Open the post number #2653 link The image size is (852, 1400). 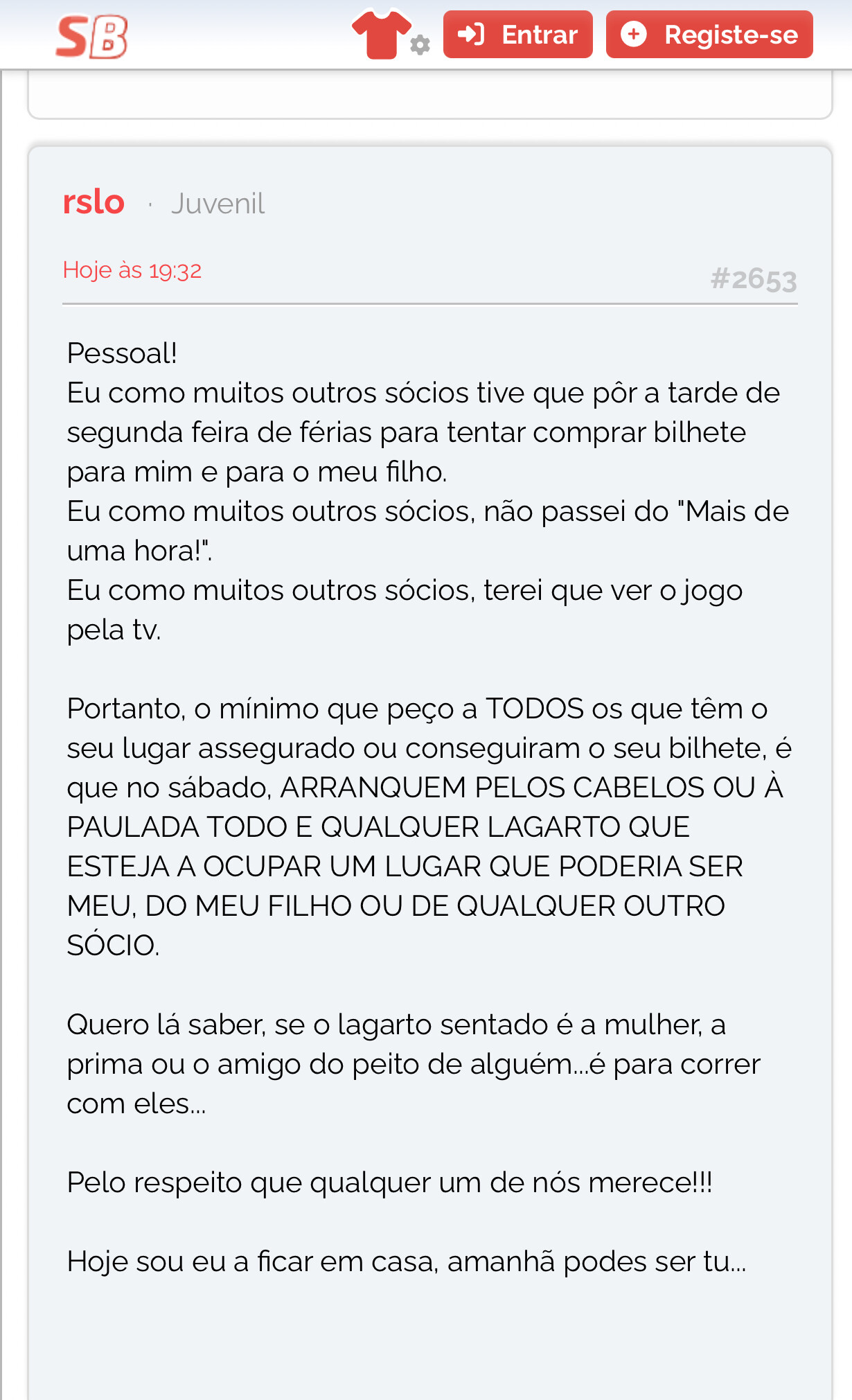754,279
